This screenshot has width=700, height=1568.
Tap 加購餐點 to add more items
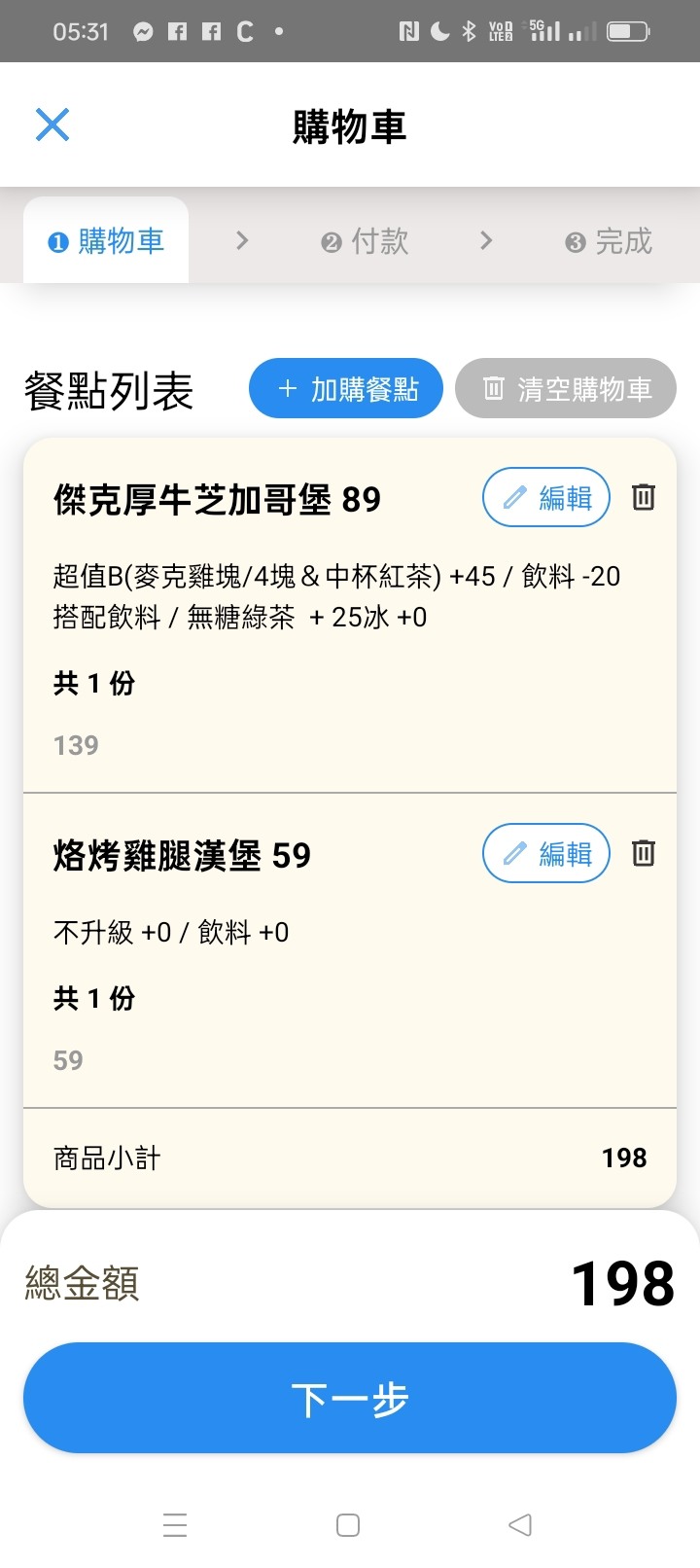tap(346, 389)
